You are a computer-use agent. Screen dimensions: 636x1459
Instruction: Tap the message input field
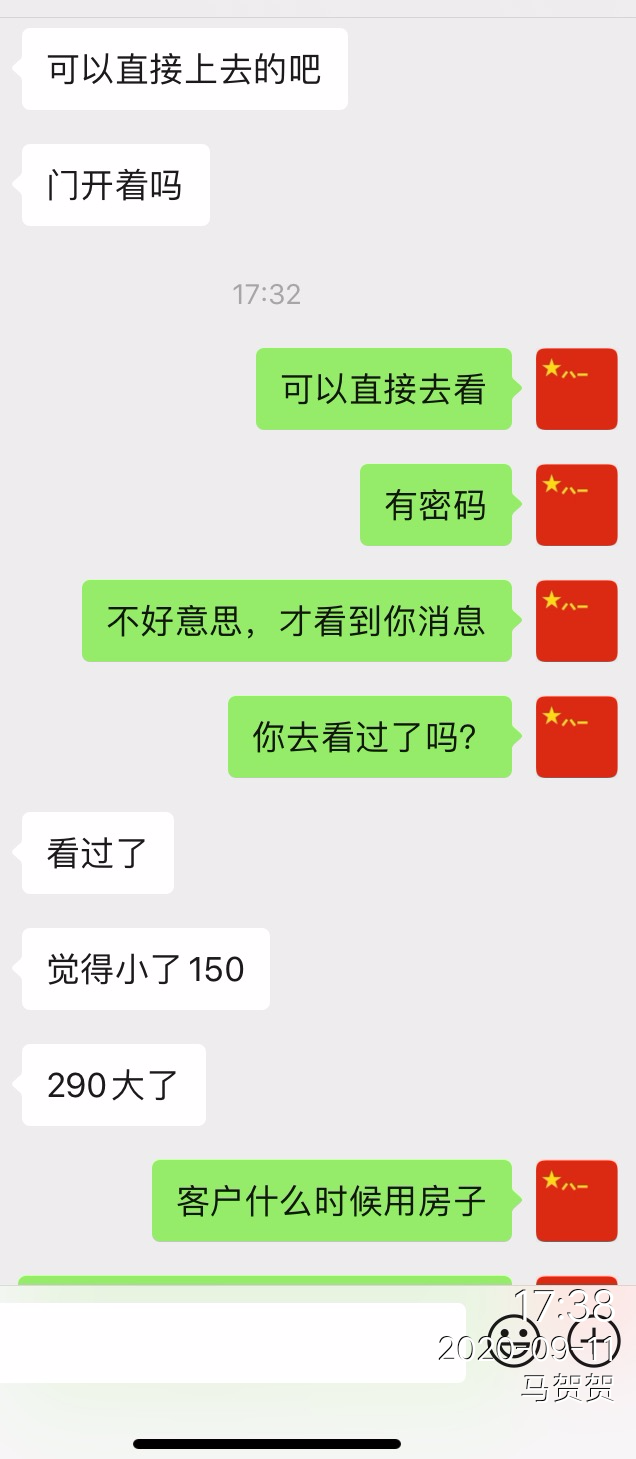[x=232, y=1342]
